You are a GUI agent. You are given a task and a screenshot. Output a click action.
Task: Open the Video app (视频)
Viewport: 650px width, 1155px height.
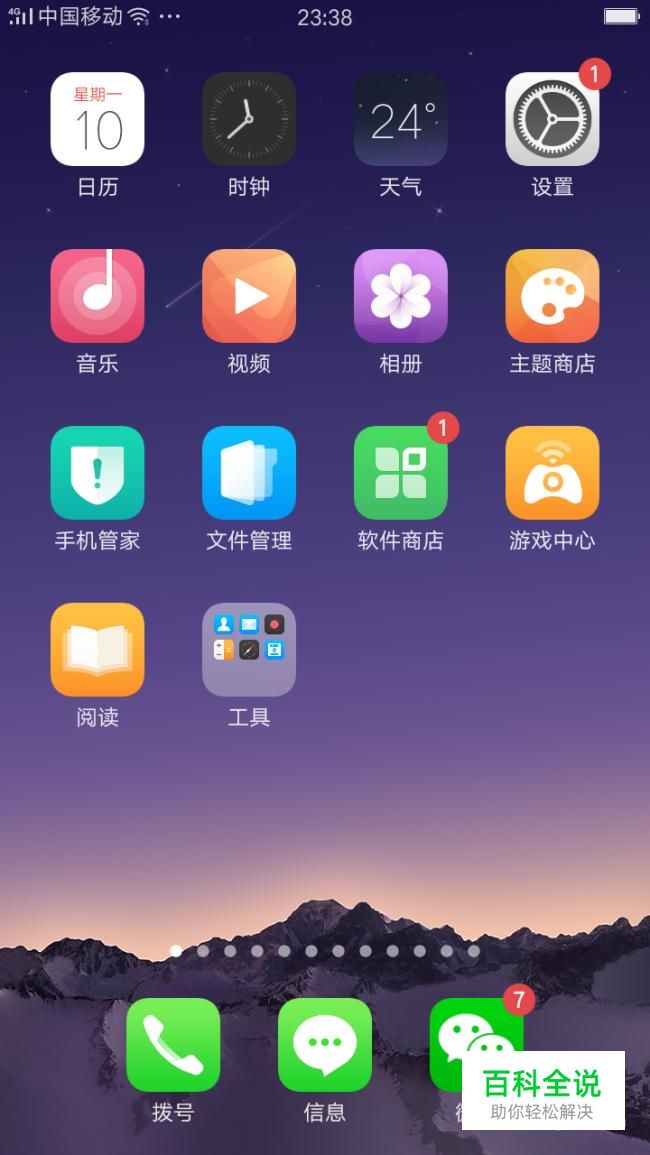click(x=249, y=296)
